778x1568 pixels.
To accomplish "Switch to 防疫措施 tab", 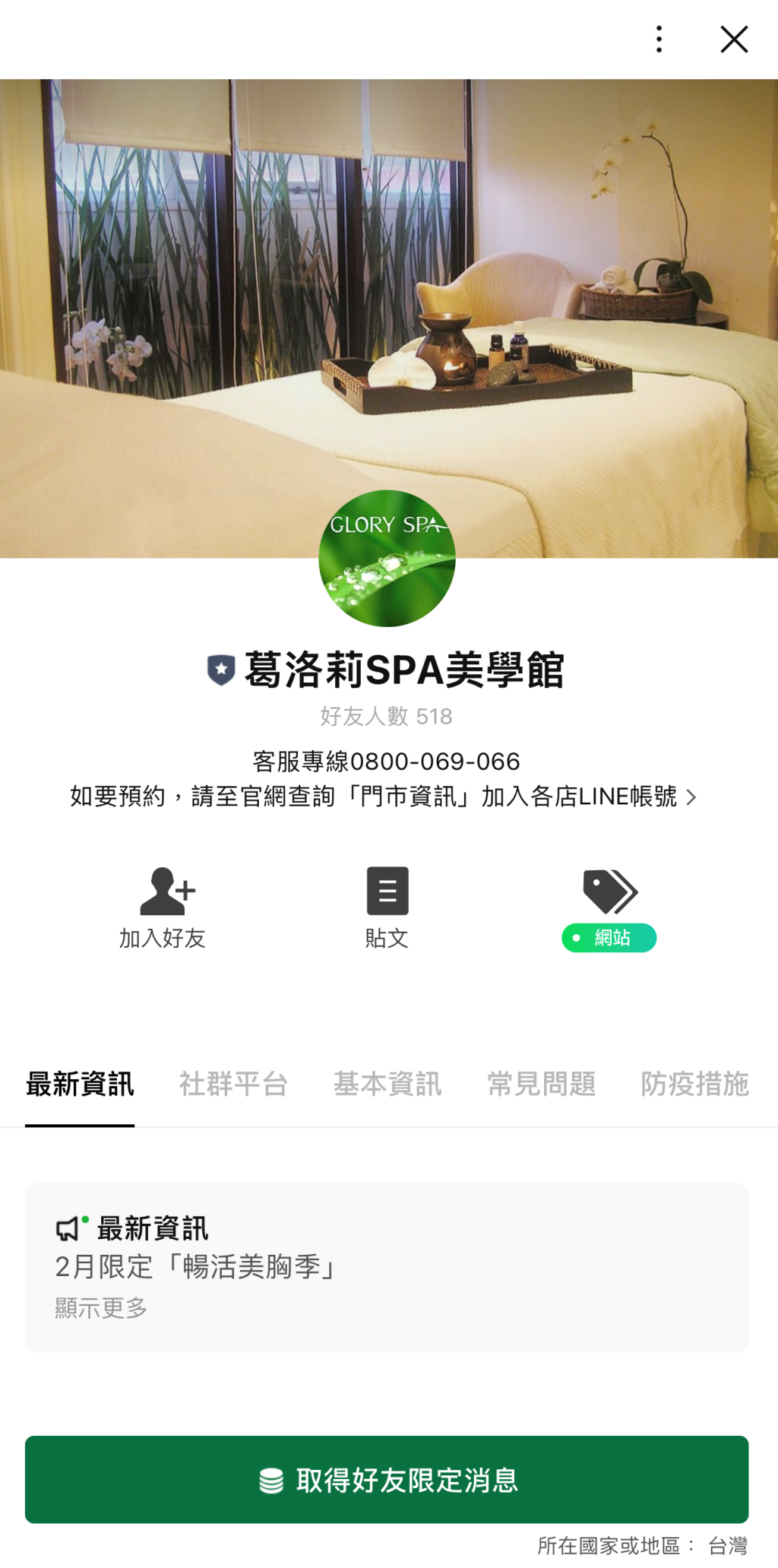I will click(x=694, y=1084).
